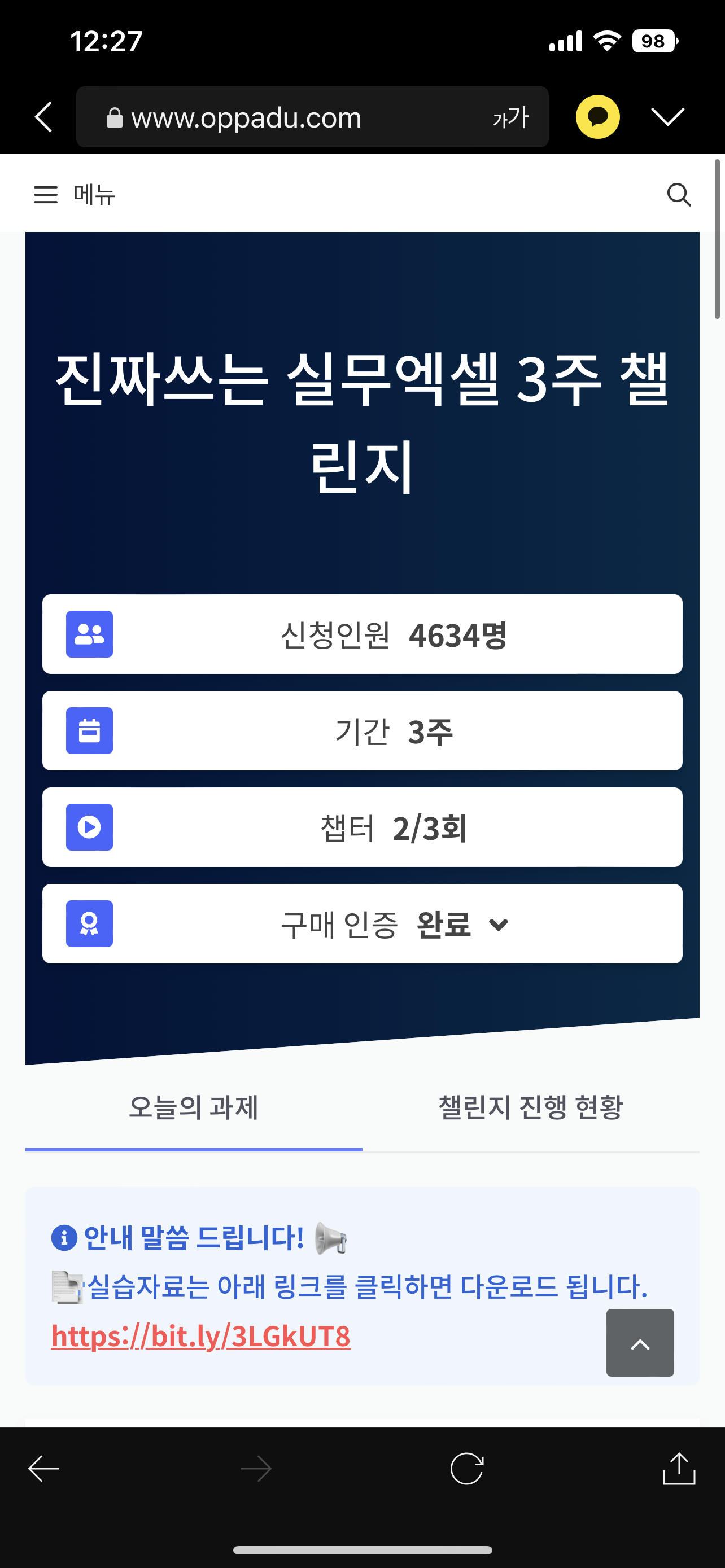Reload the page
725x1568 pixels.
click(x=467, y=1469)
